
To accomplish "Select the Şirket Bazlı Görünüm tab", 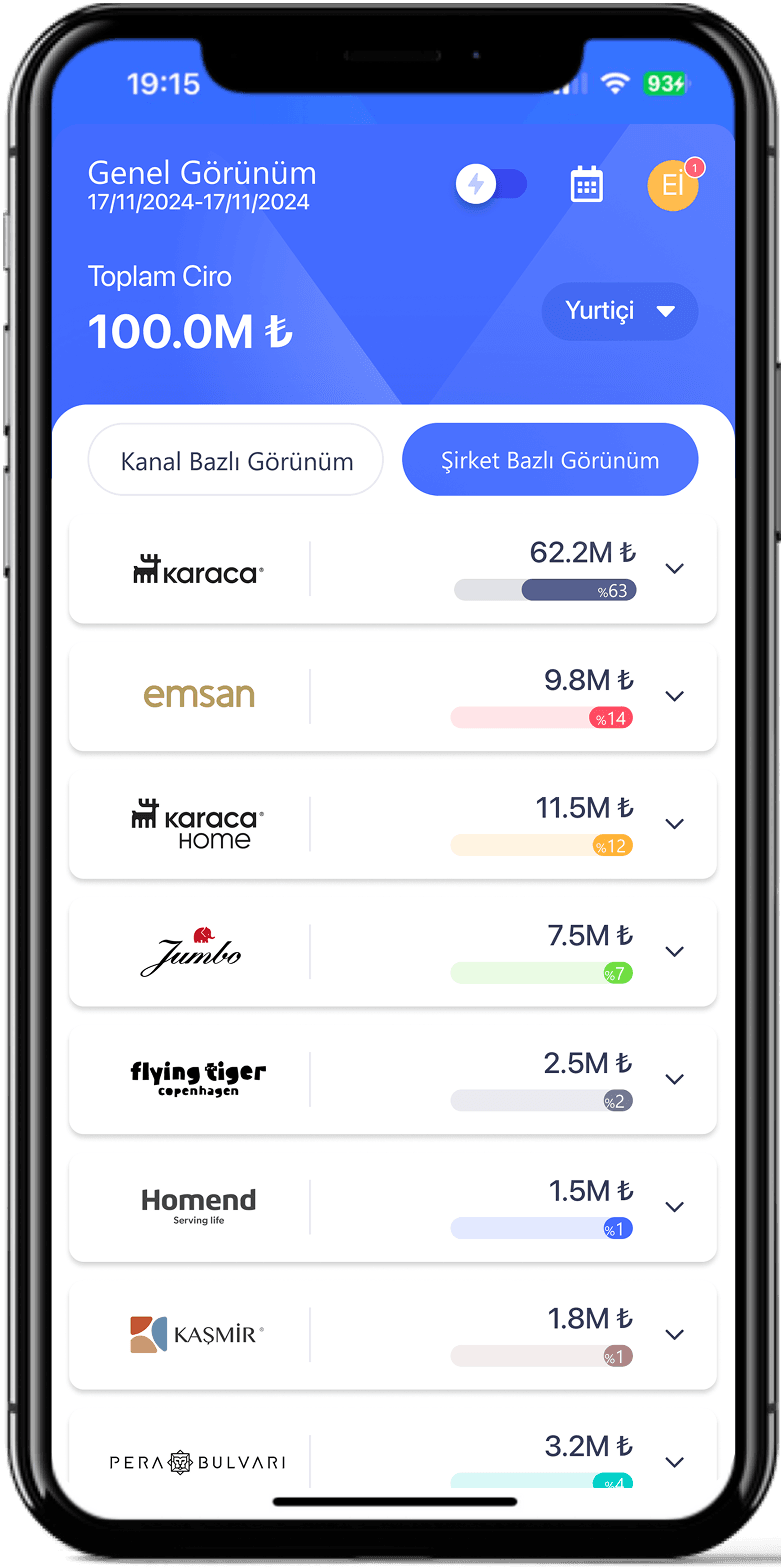I will click(x=550, y=460).
